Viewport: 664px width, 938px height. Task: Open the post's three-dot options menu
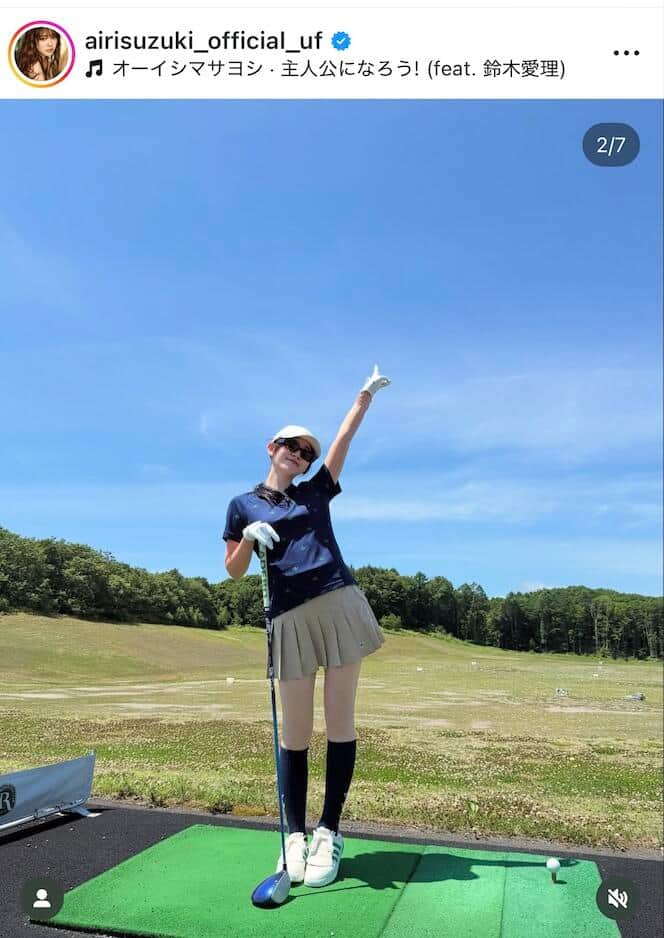626,53
